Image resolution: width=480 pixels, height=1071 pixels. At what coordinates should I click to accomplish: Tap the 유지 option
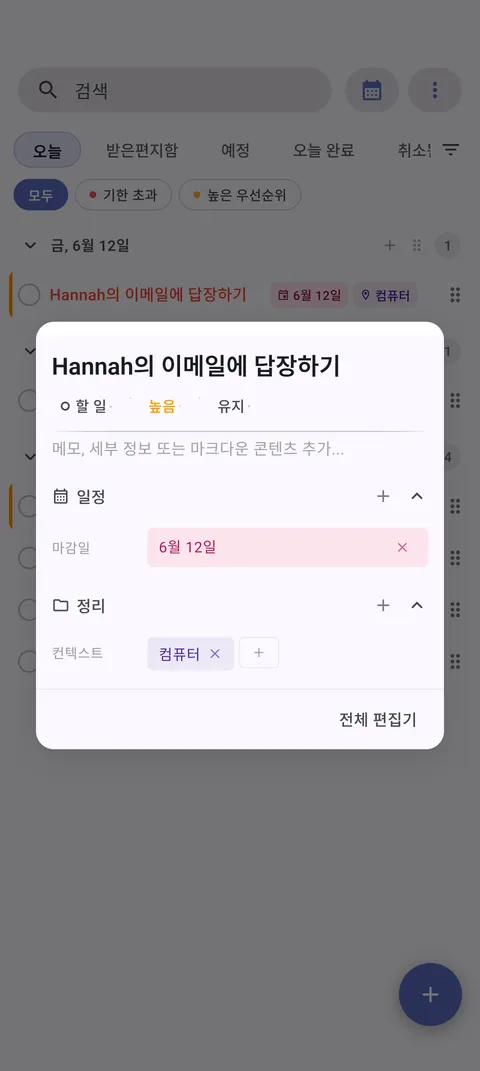point(231,406)
